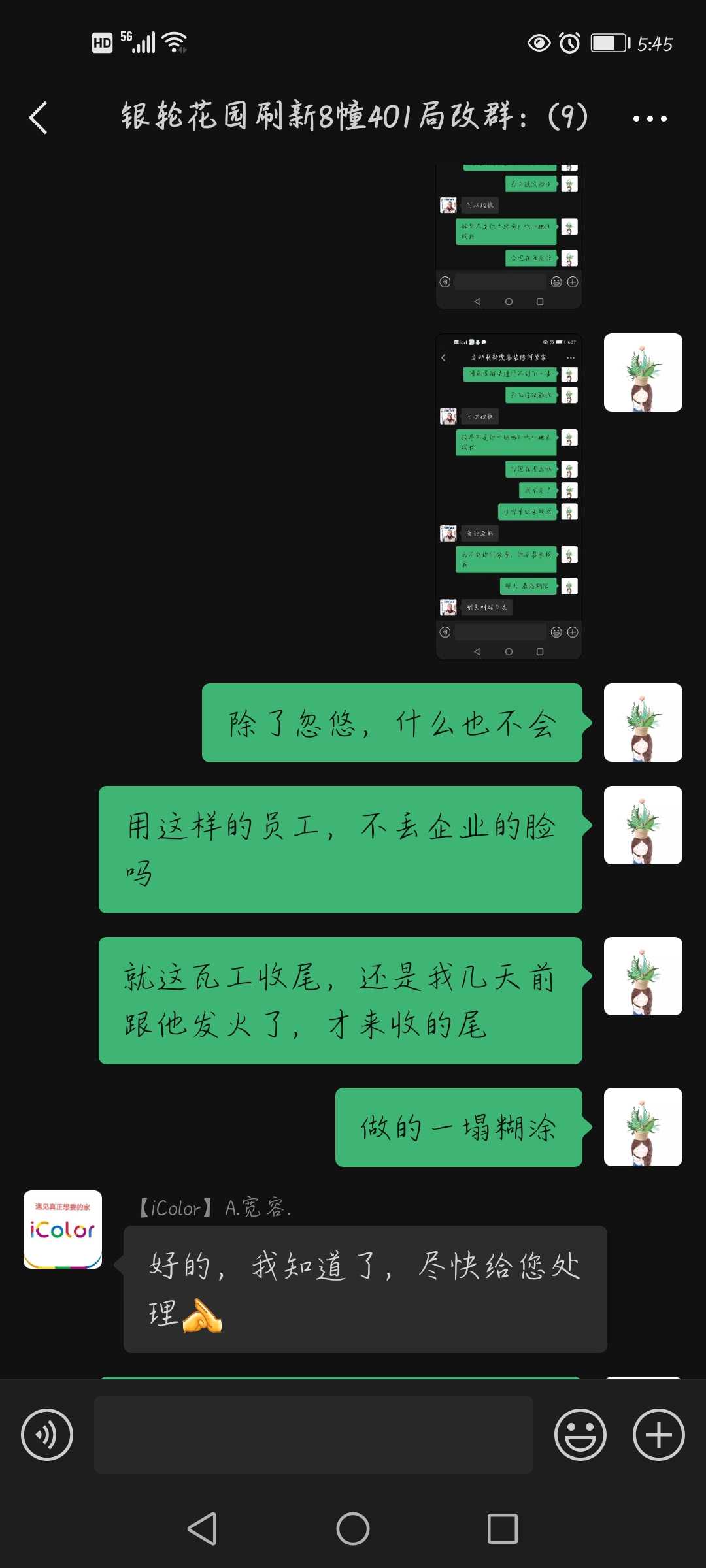Show recent apps
Viewport: 706px width, 1568px height.
(503, 1529)
